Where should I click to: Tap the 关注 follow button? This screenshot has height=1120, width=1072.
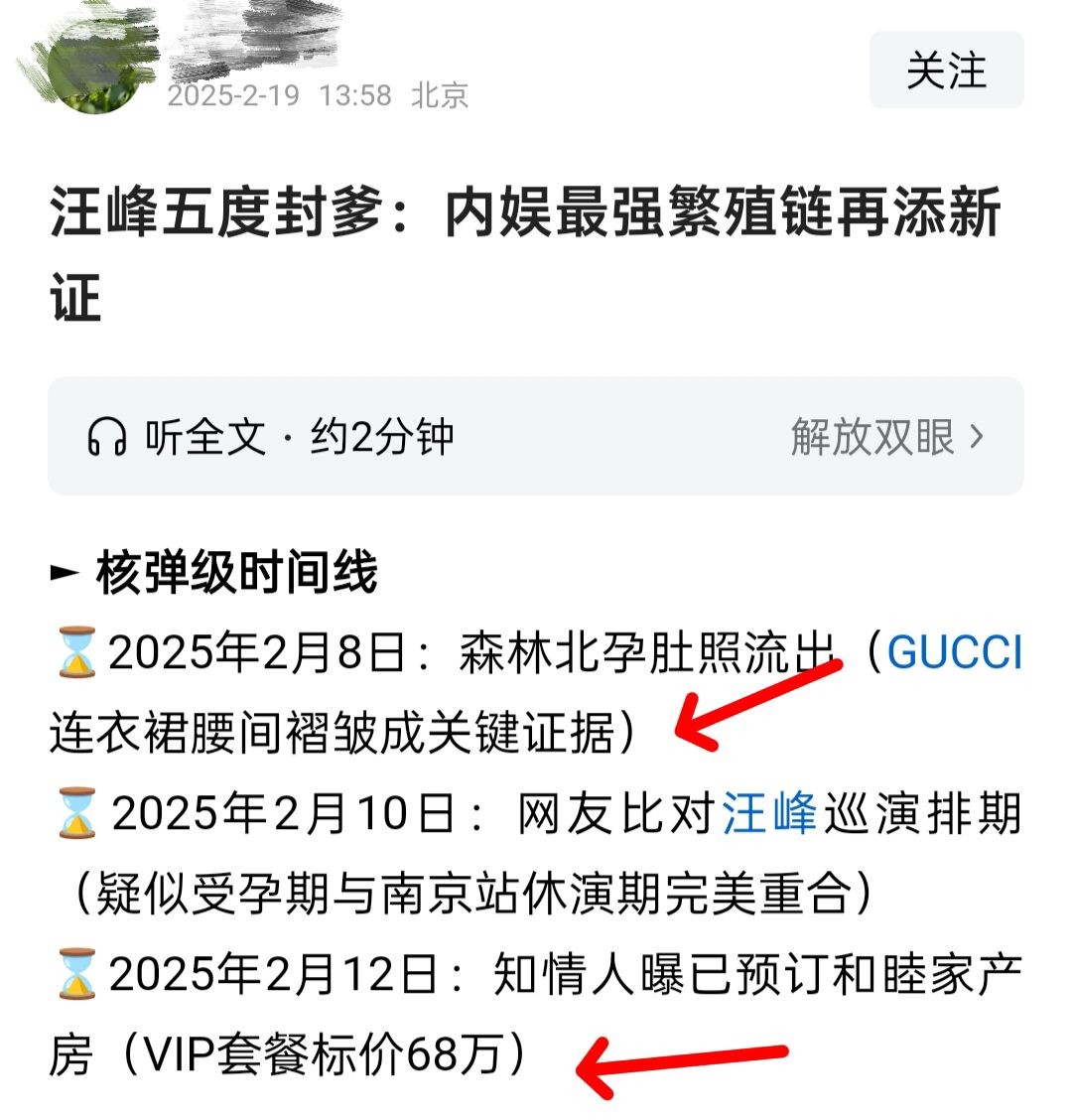coord(946,70)
